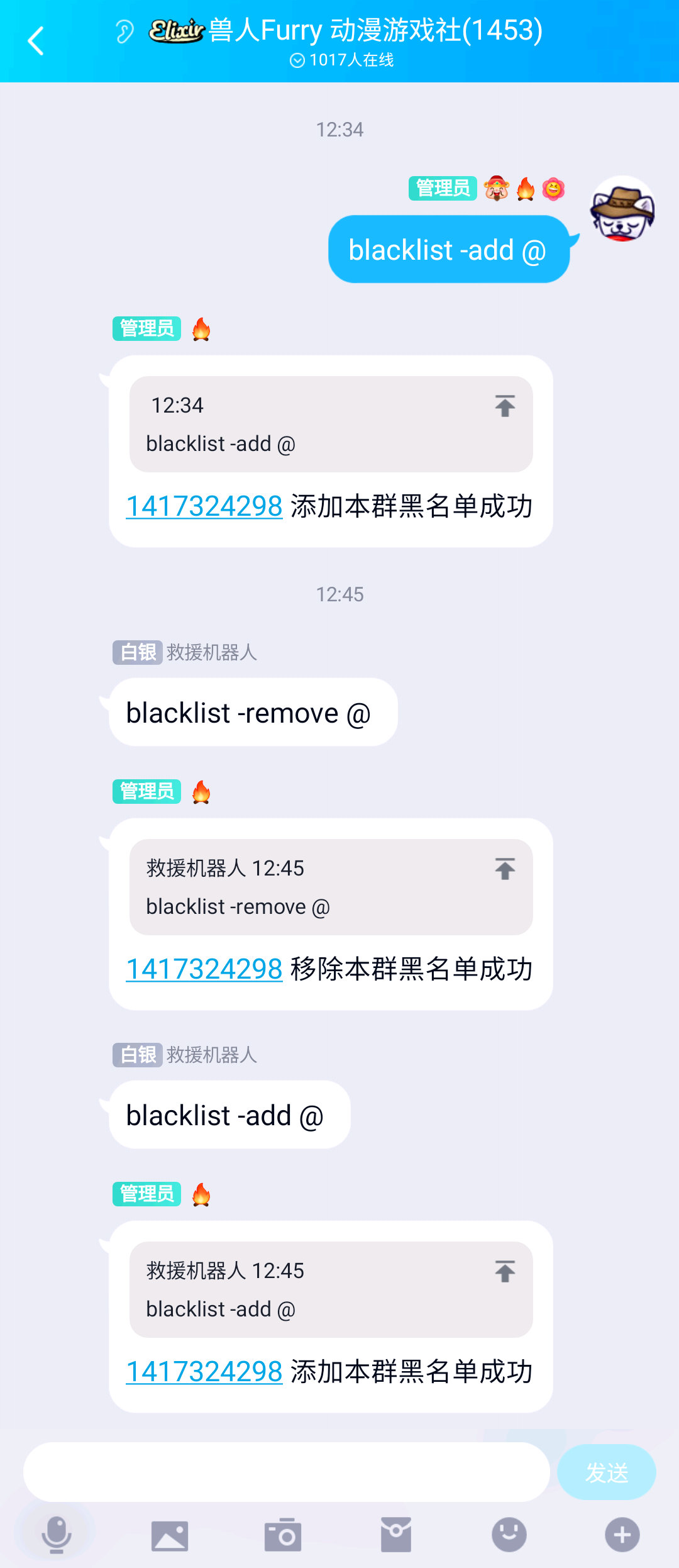Open the camera icon to take photo
This screenshot has height=1568, width=679.
pos(282,1535)
